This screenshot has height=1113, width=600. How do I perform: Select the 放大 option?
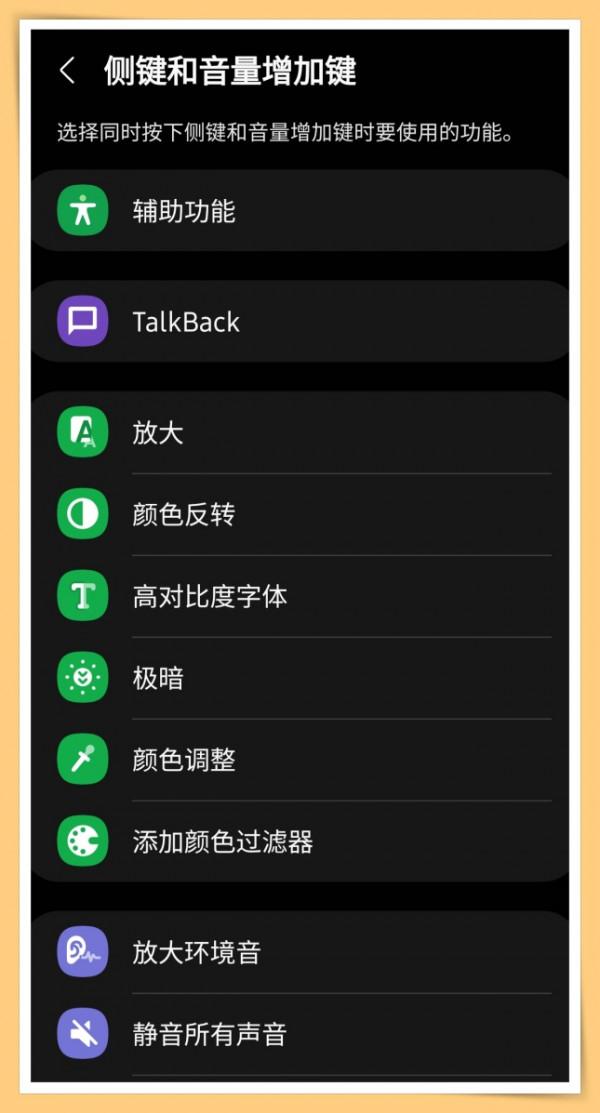(x=300, y=433)
